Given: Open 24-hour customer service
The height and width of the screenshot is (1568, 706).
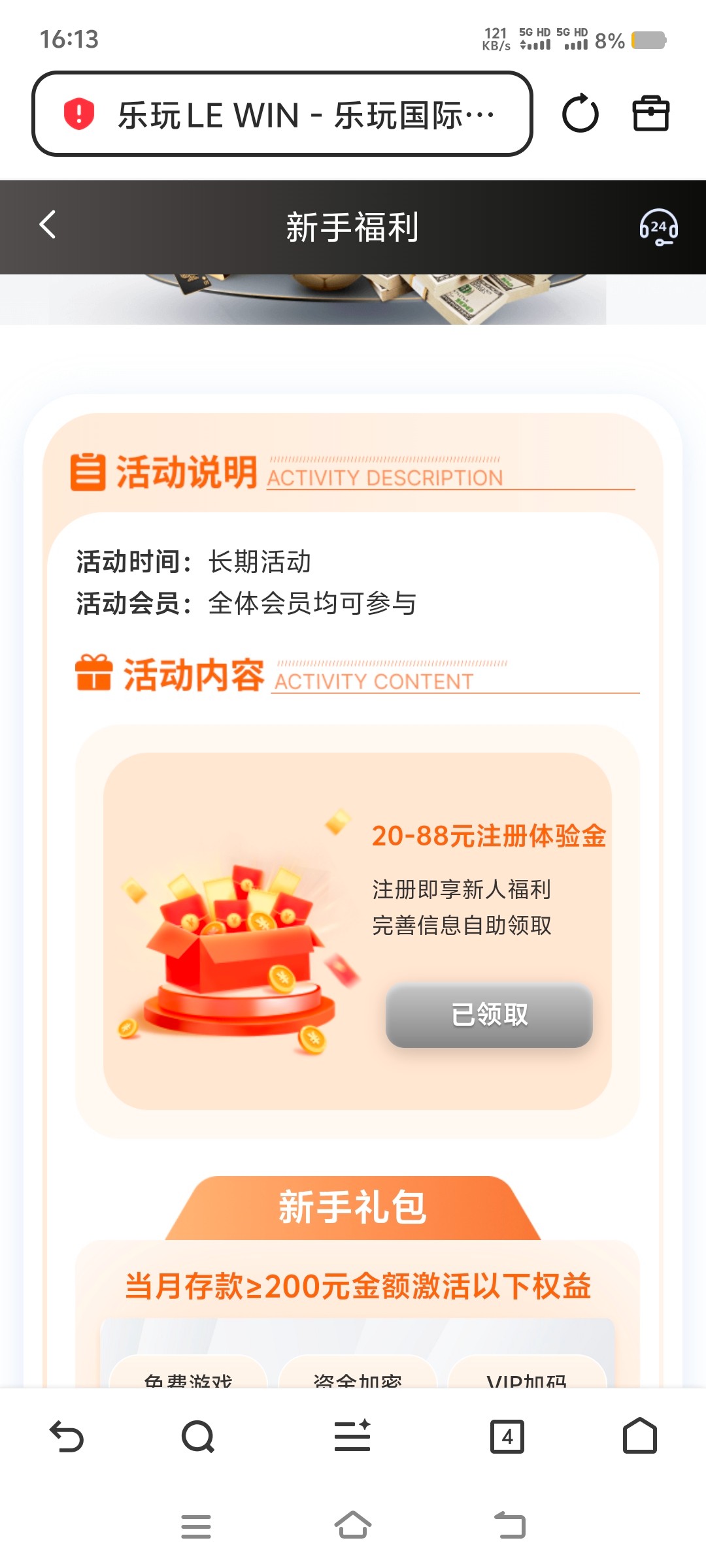Looking at the screenshot, I should 658,227.
